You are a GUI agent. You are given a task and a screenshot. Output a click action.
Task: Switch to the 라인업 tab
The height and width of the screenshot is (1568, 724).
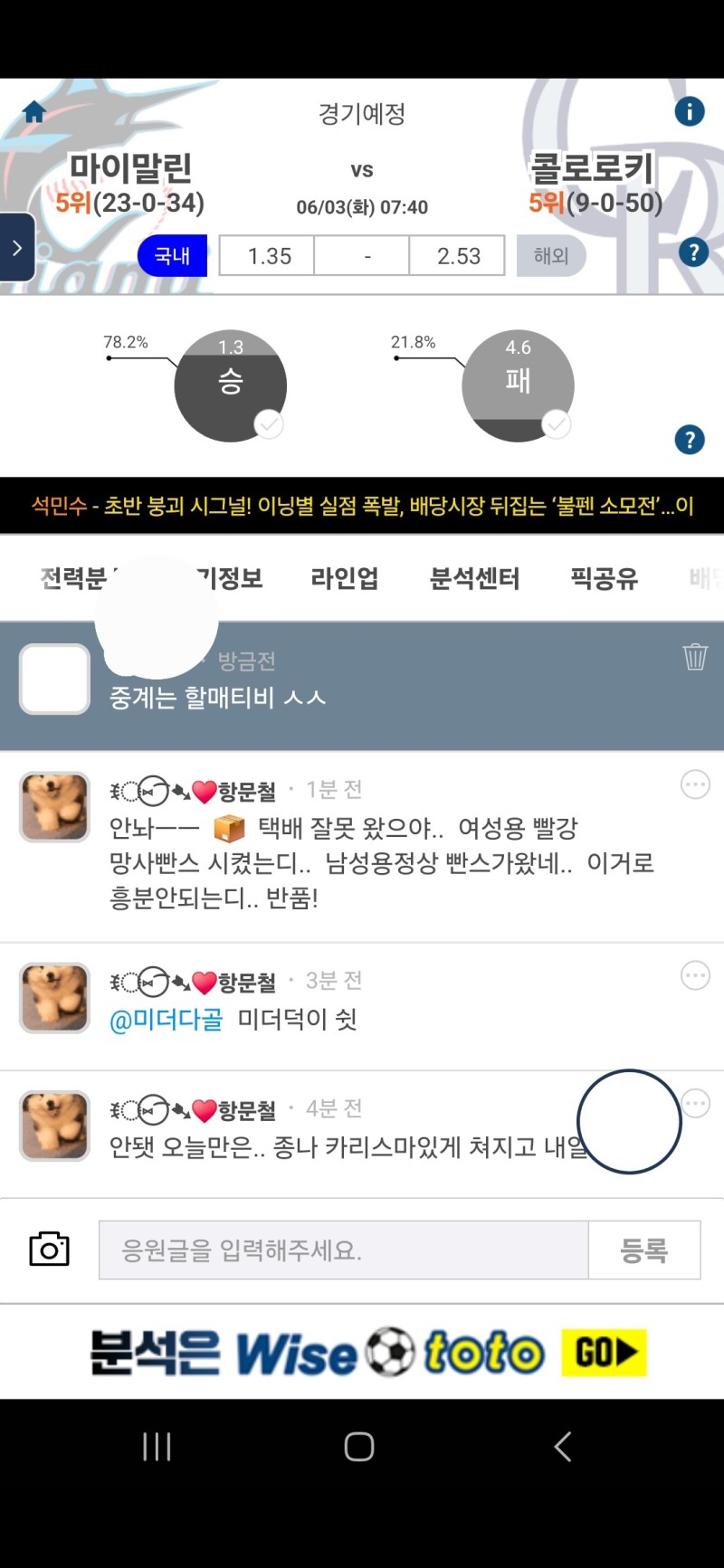tap(345, 578)
